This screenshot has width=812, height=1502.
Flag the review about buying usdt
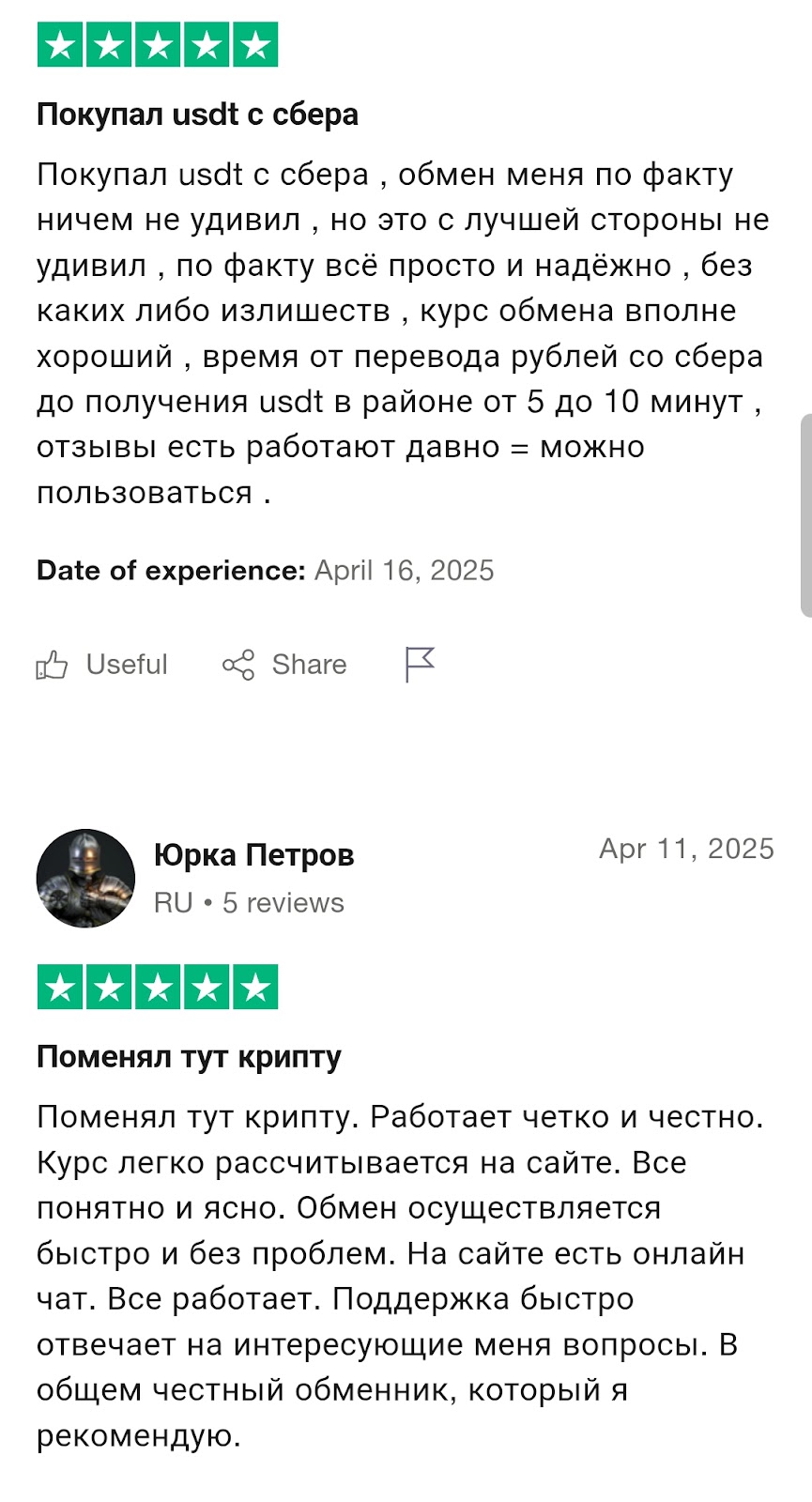point(419,664)
